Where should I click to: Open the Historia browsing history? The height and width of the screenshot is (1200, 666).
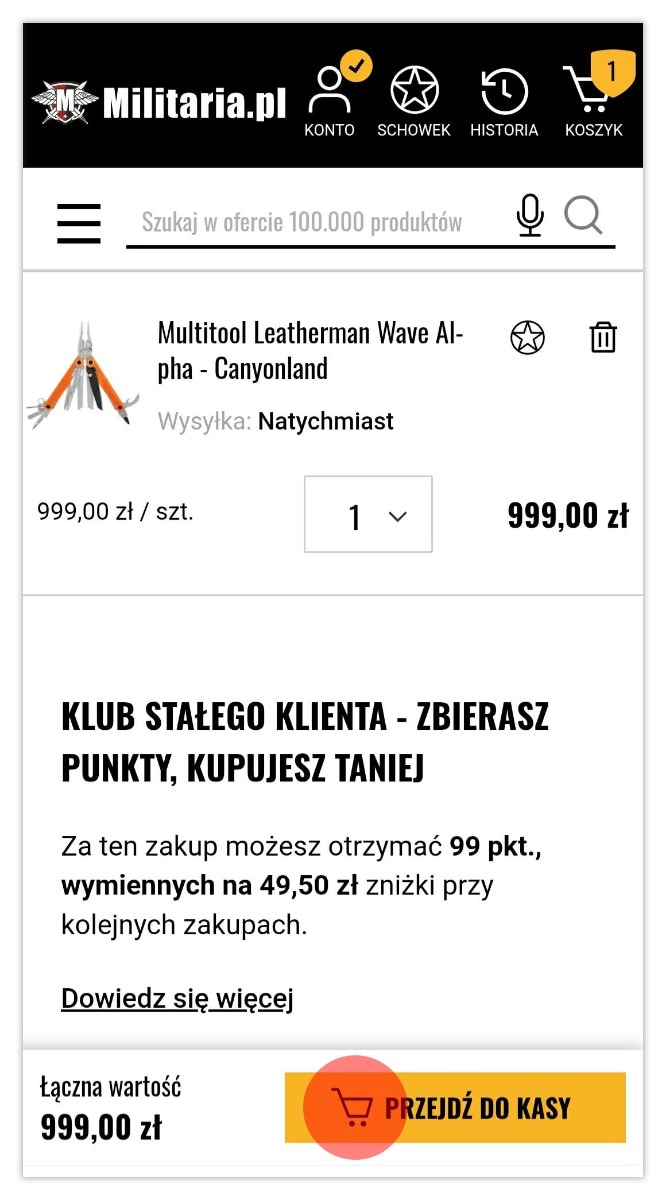tap(504, 102)
